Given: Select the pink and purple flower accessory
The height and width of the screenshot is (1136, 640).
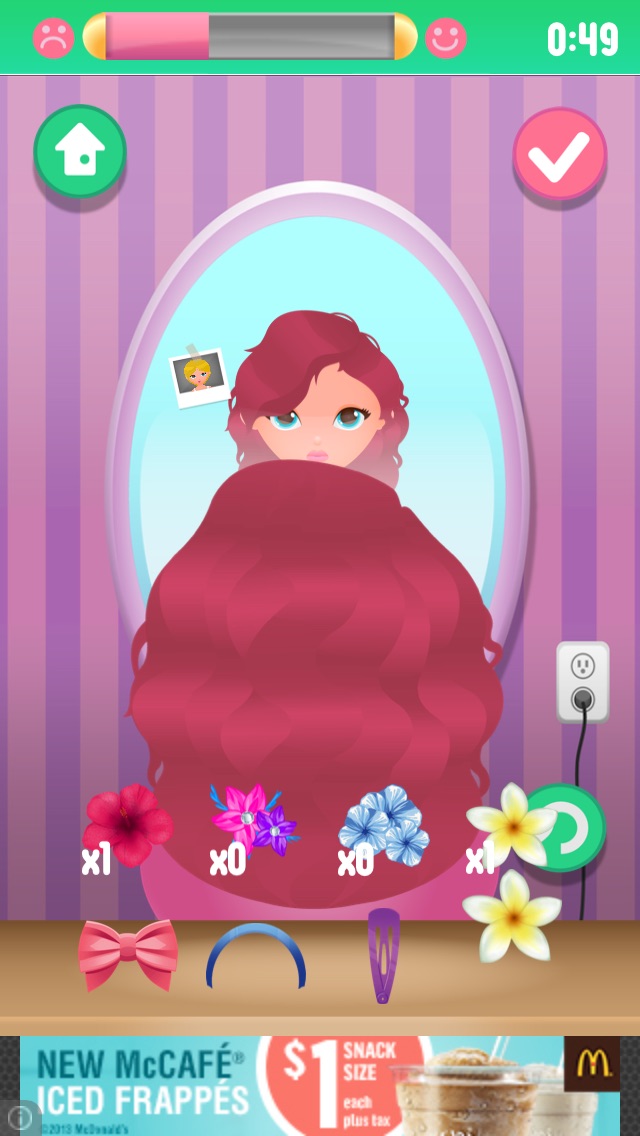Looking at the screenshot, I should pos(253,820).
